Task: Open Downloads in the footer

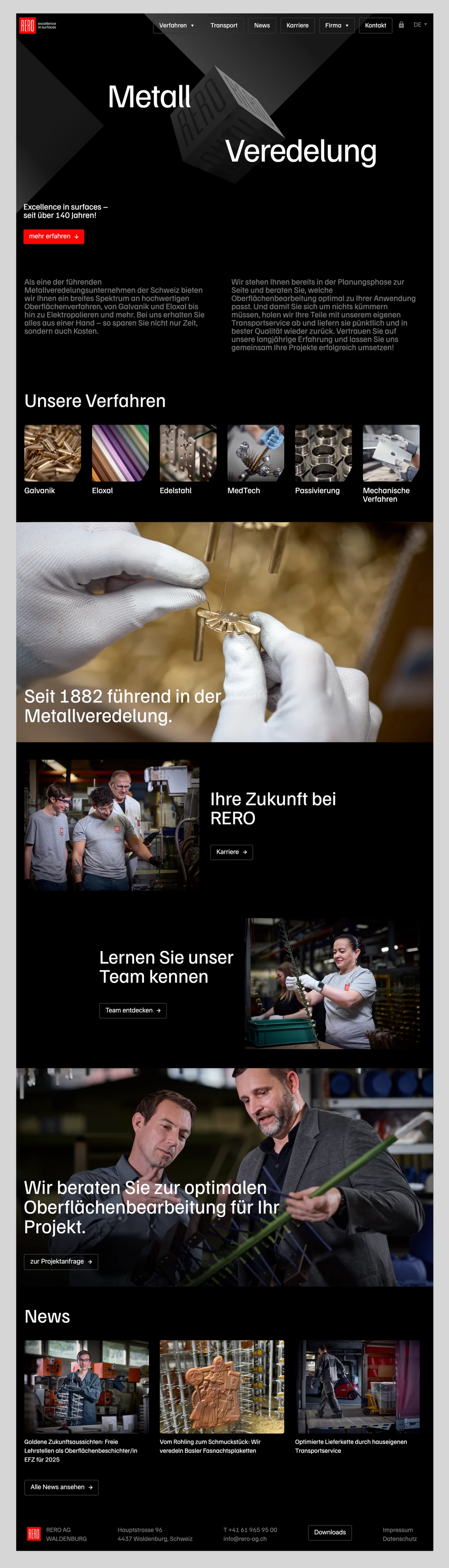Action: pyautogui.click(x=330, y=1532)
